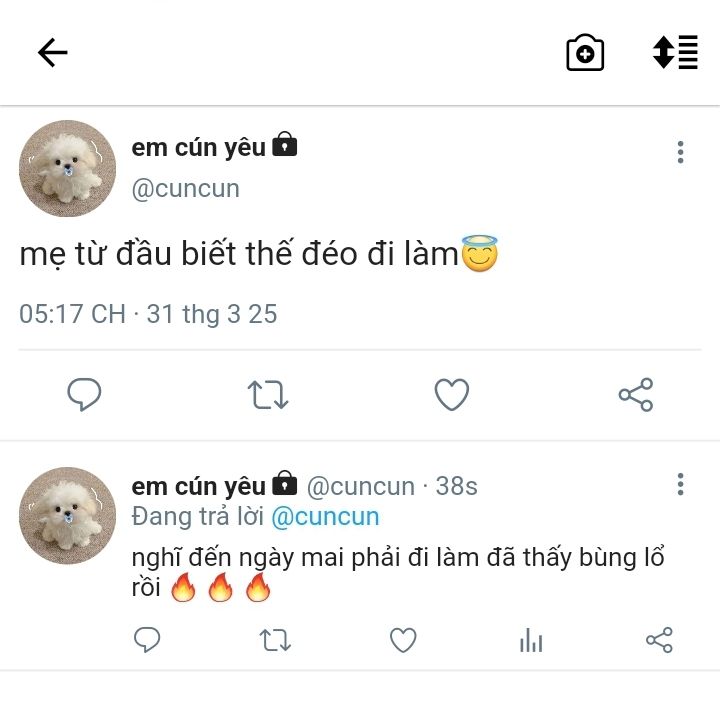
Task: Tap the camera plus icon
Action: point(585,53)
